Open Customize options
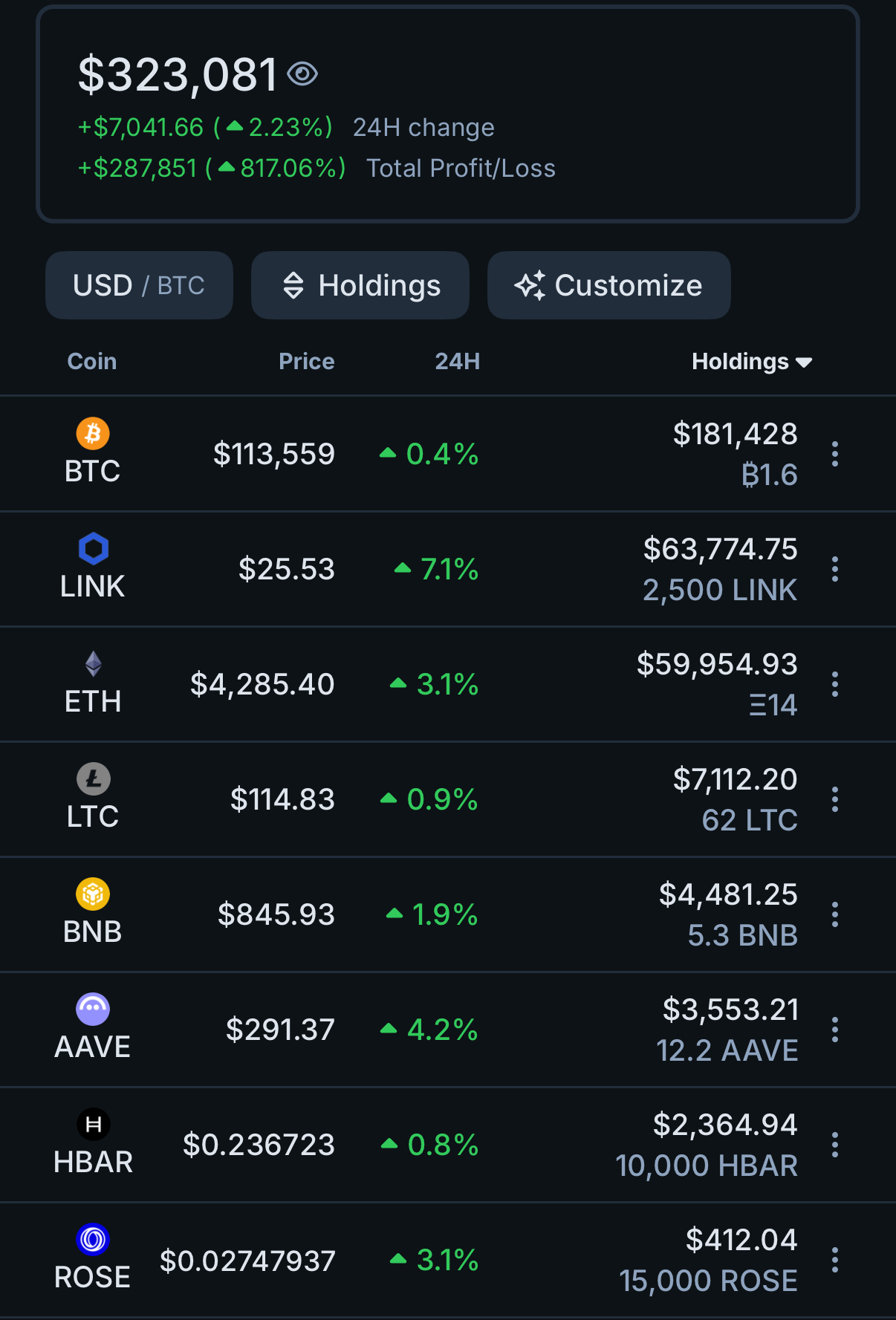 [608, 285]
